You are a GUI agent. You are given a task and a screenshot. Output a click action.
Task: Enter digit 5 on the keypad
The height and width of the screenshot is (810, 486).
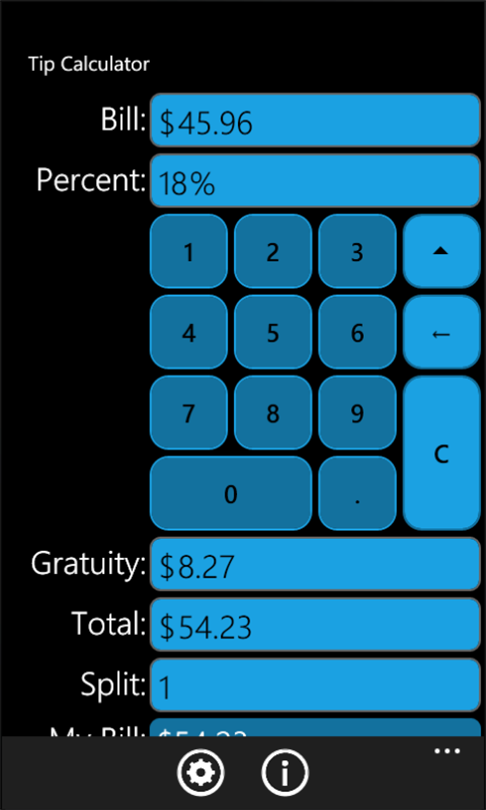273,332
